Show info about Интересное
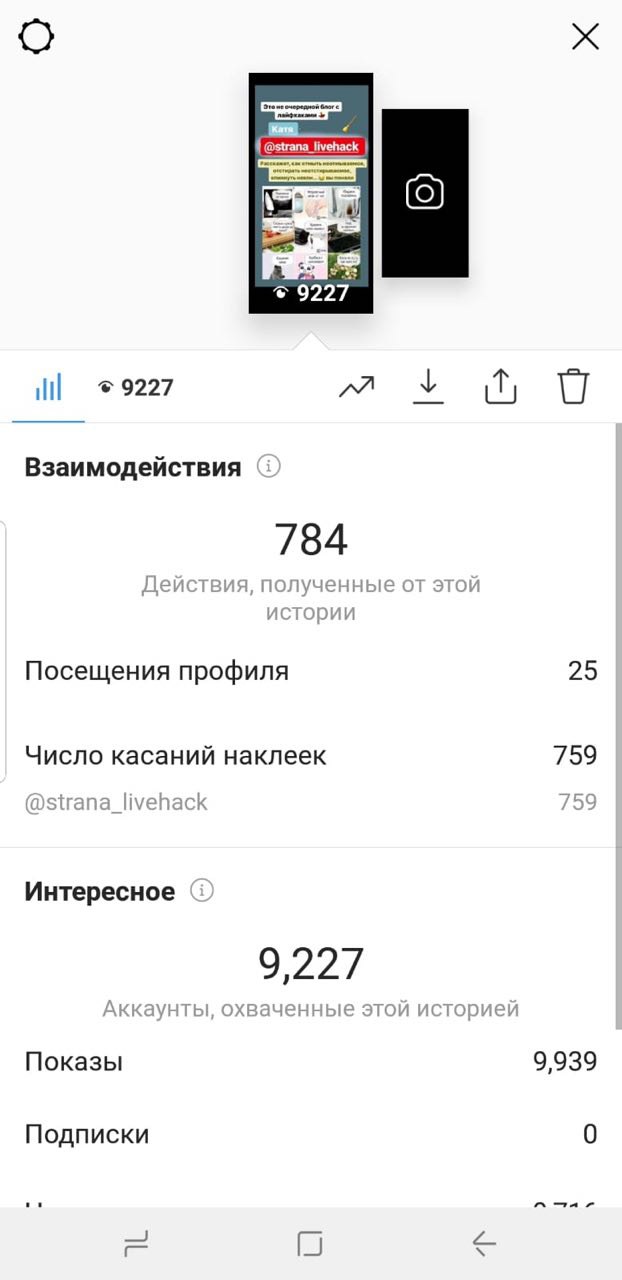Screen dimensions: 622x1280 [202, 890]
